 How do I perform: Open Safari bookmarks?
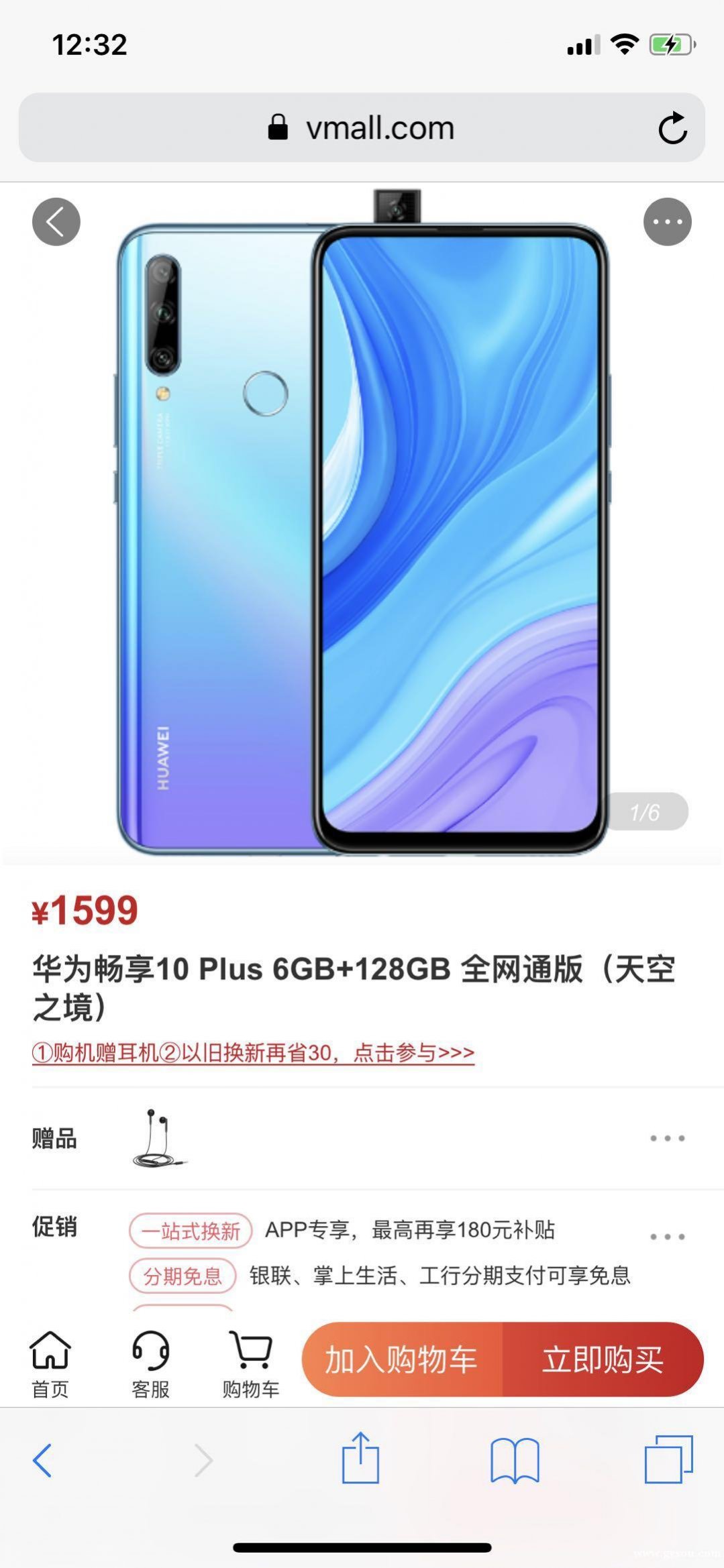click(x=515, y=1460)
